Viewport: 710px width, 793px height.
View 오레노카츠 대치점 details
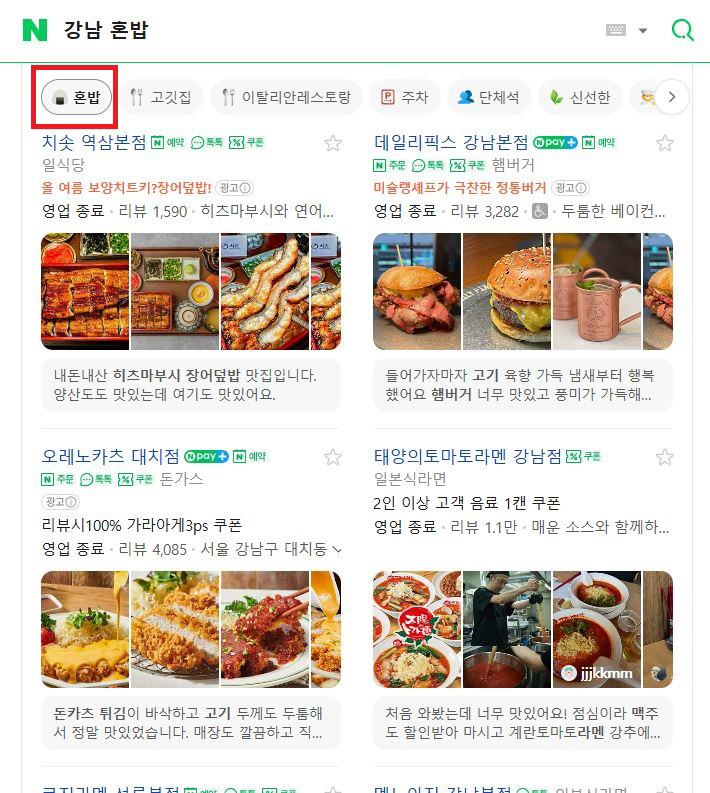(x=110, y=456)
